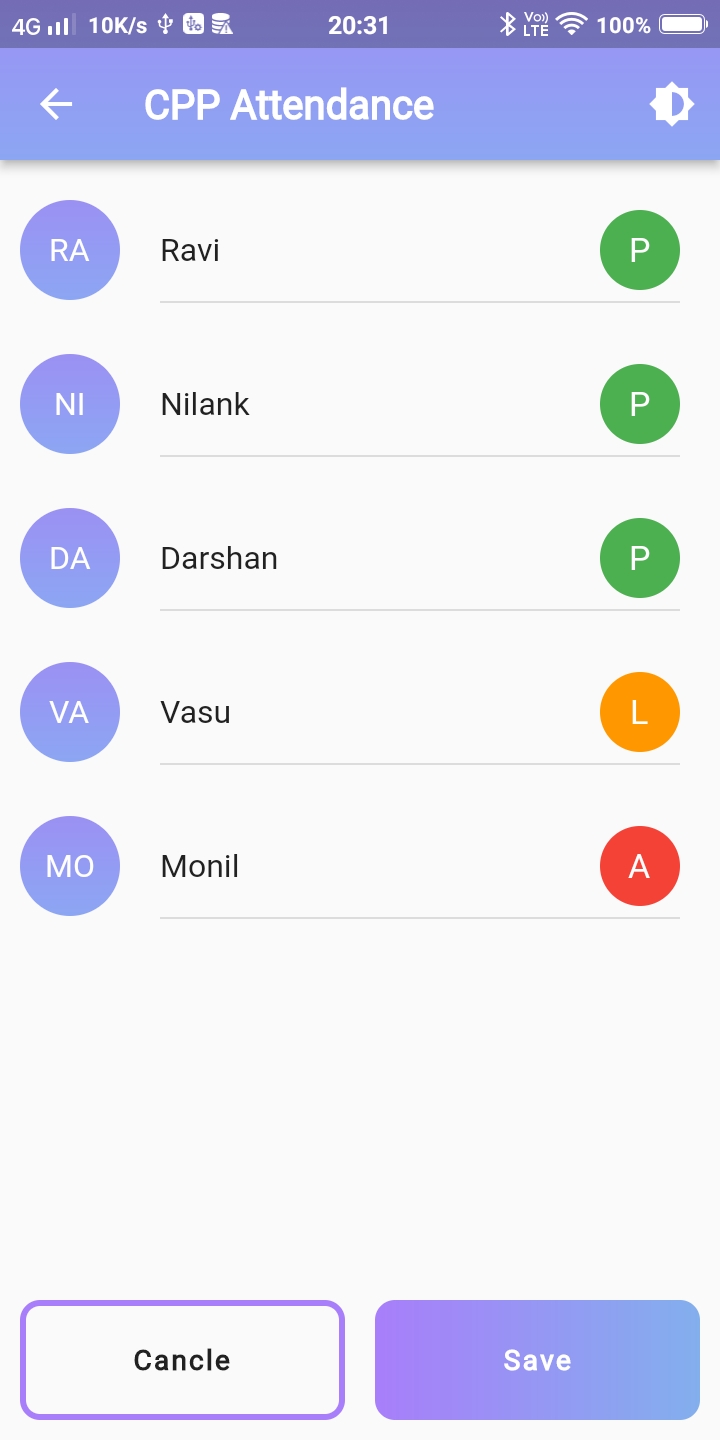Tap the WiFi icon in the status bar
This screenshot has width=720, height=1440.
571,25
